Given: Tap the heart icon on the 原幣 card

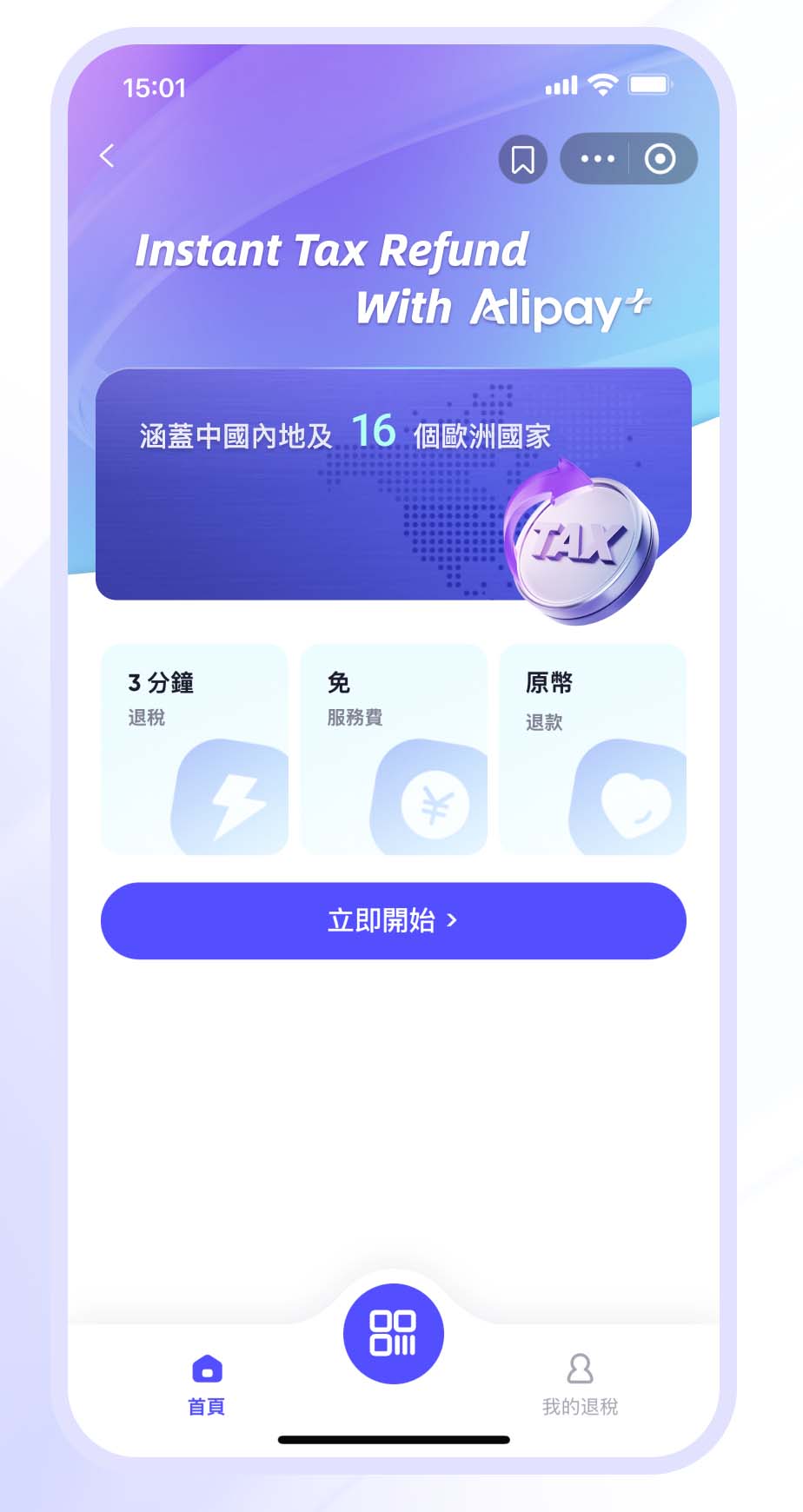Looking at the screenshot, I should pos(632,806).
